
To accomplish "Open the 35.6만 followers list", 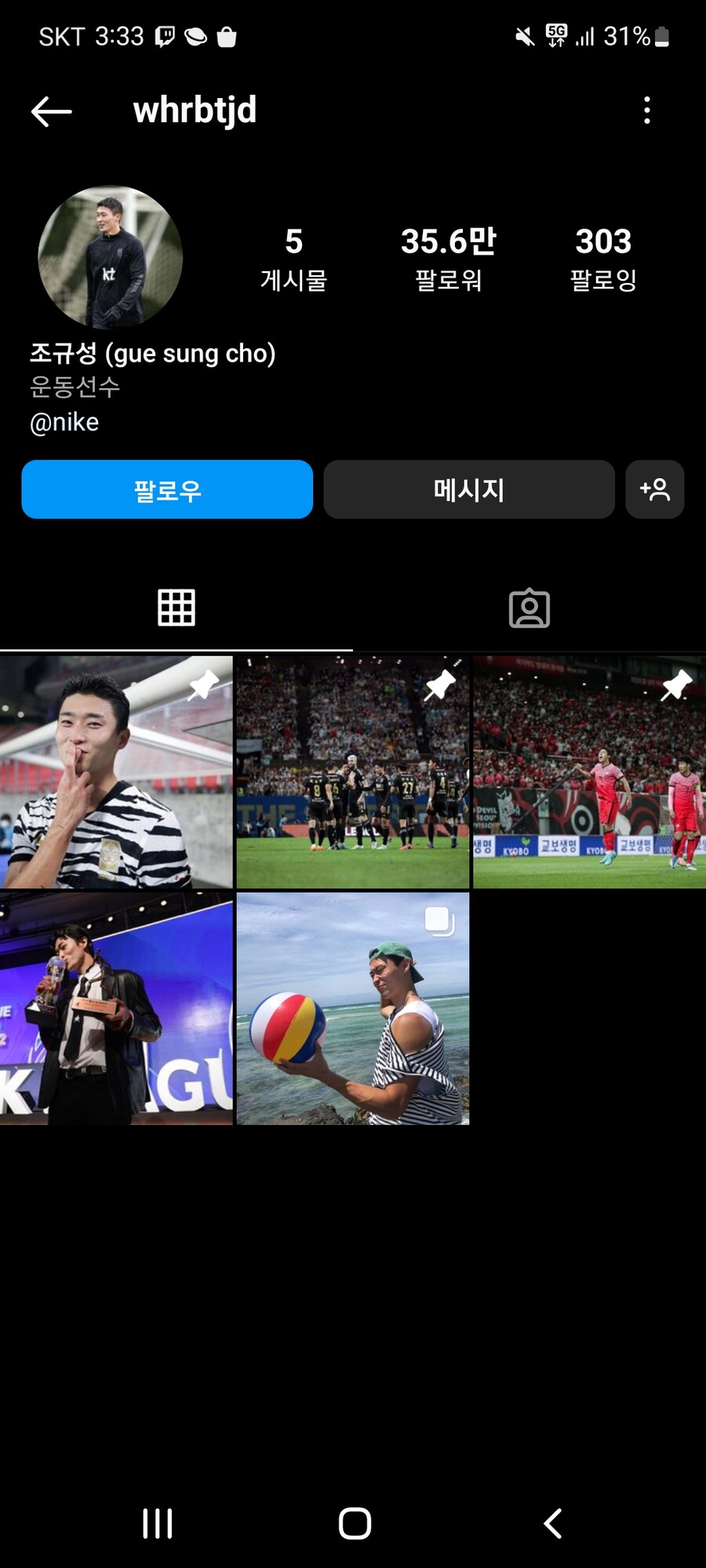I will pyautogui.click(x=448, y=258).
